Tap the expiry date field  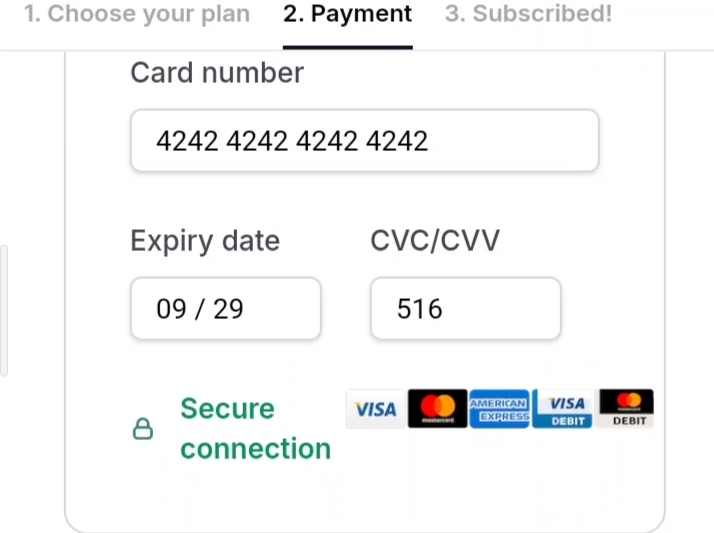pyautogui.click(x=225, y=309)
